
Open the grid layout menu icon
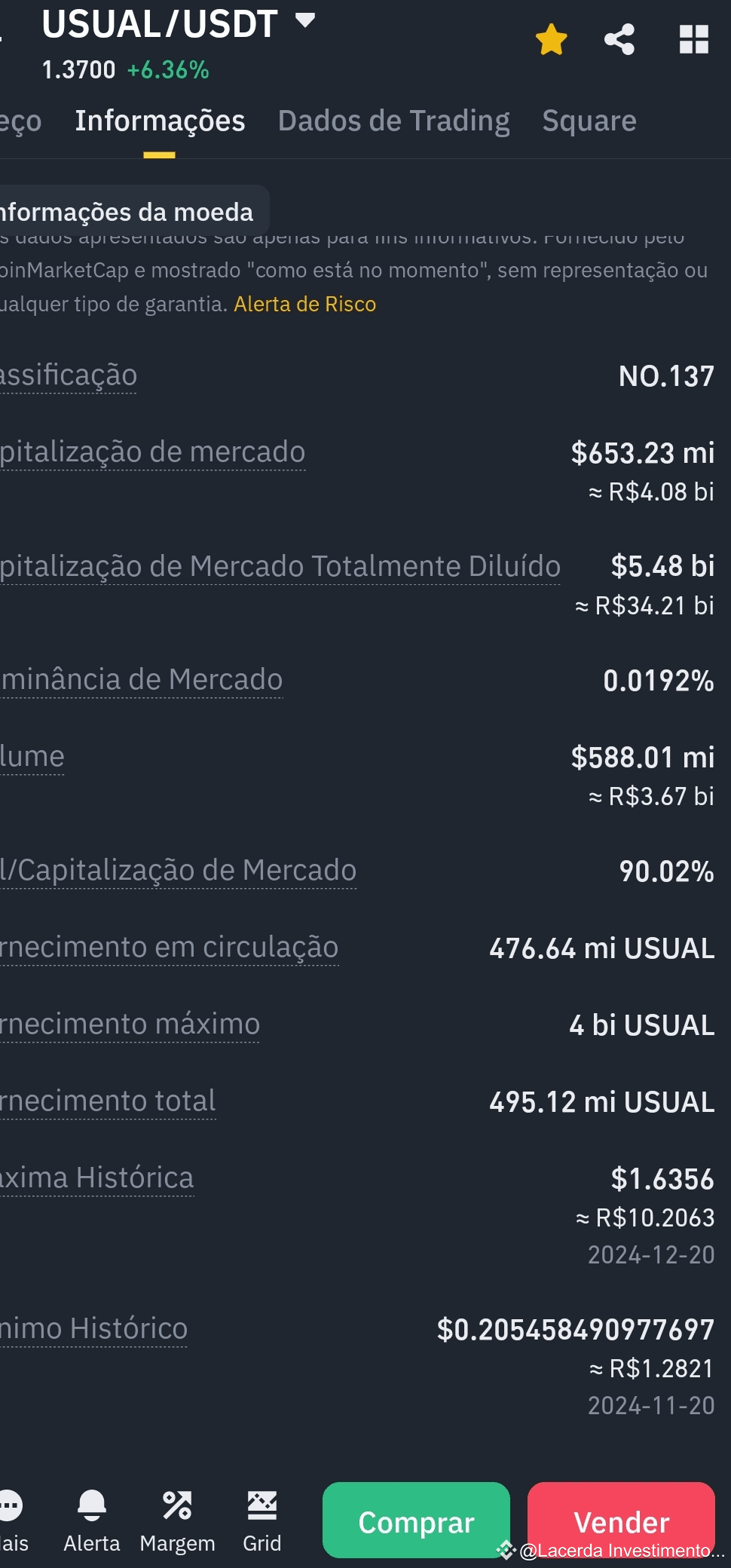click(693, 40)
